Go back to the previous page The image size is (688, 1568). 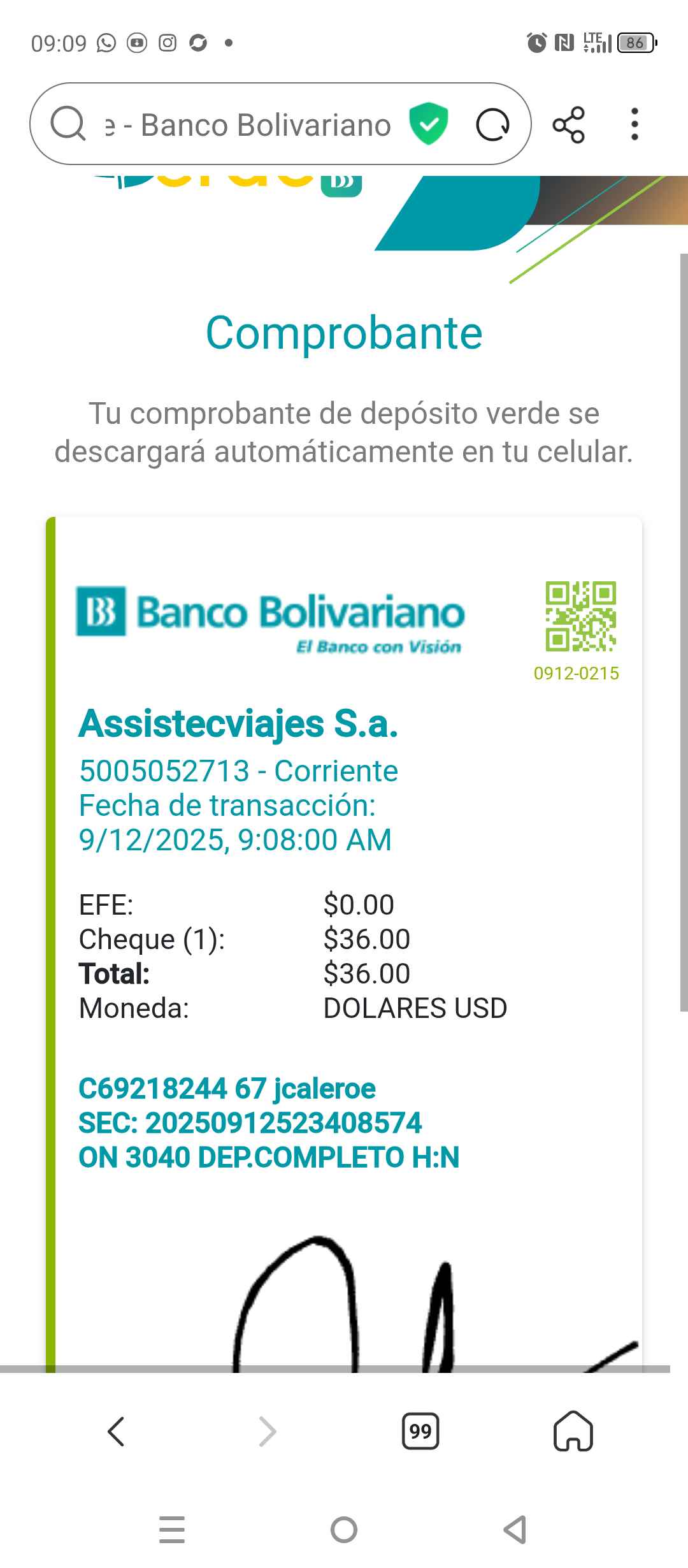(x=116, y=1431)
